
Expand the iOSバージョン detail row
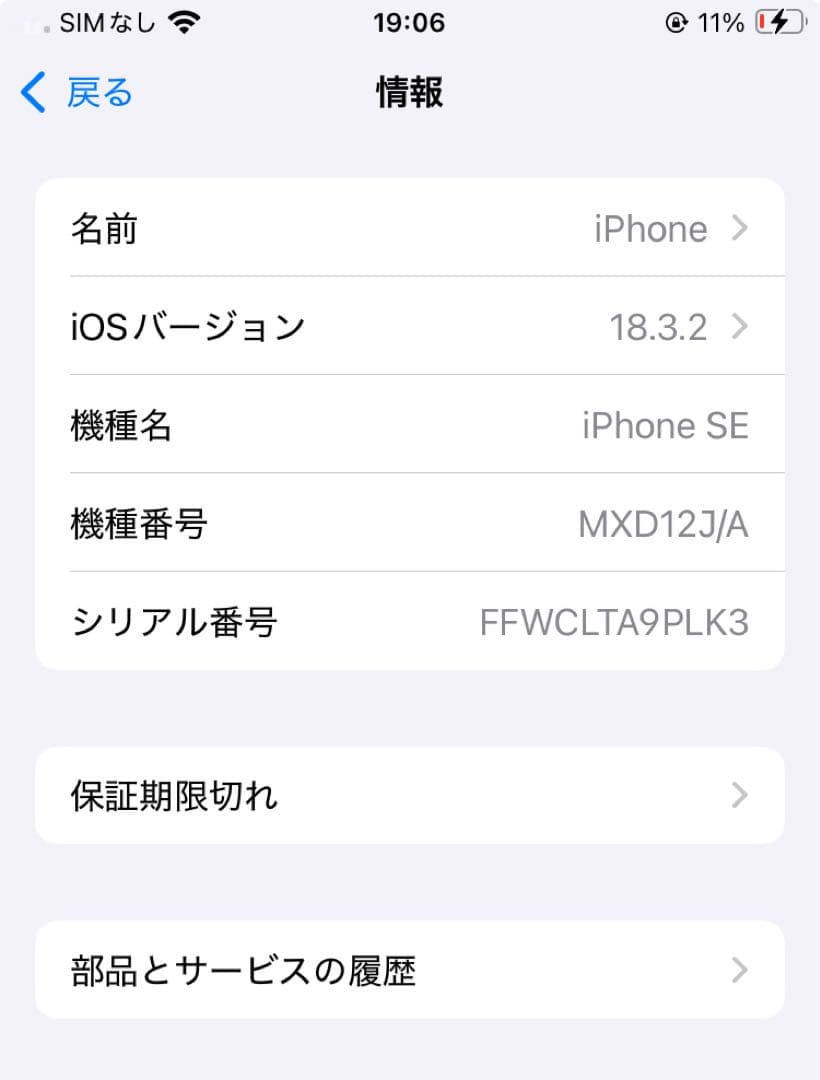coord(410,327)
